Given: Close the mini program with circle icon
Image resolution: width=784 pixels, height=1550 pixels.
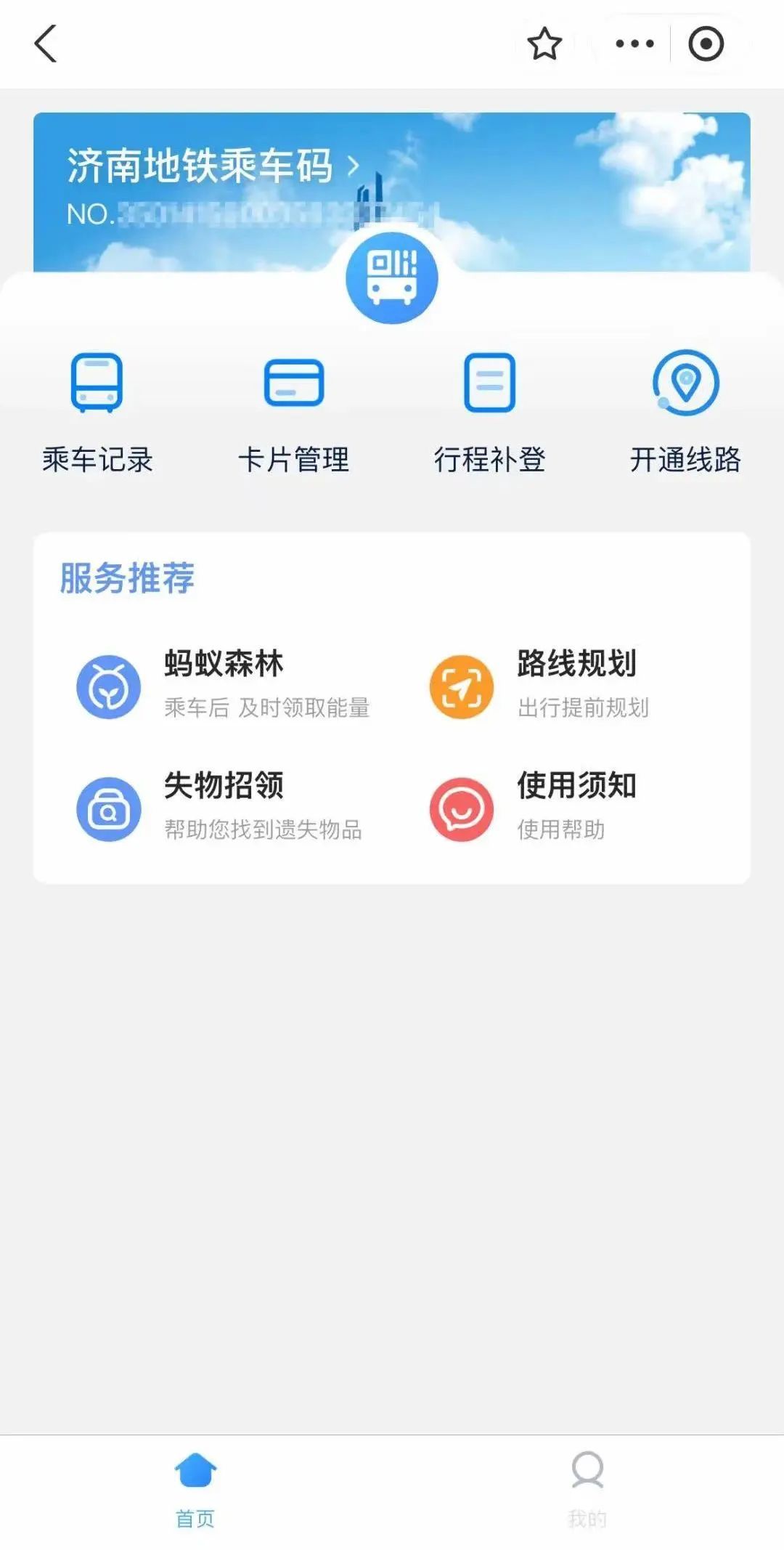Looking at the screenshot, I should (706, 44).
